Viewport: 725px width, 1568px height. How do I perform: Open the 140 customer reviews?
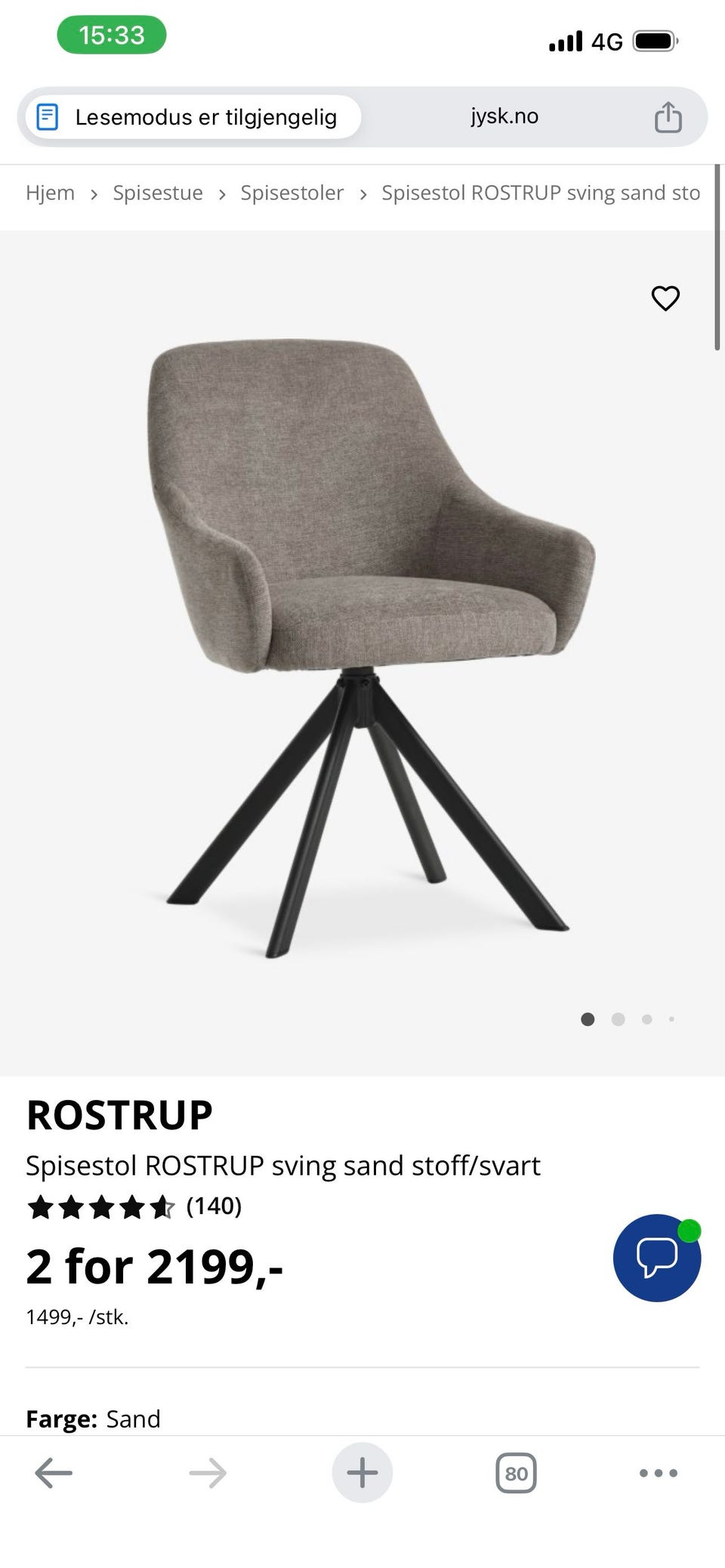214,1206
